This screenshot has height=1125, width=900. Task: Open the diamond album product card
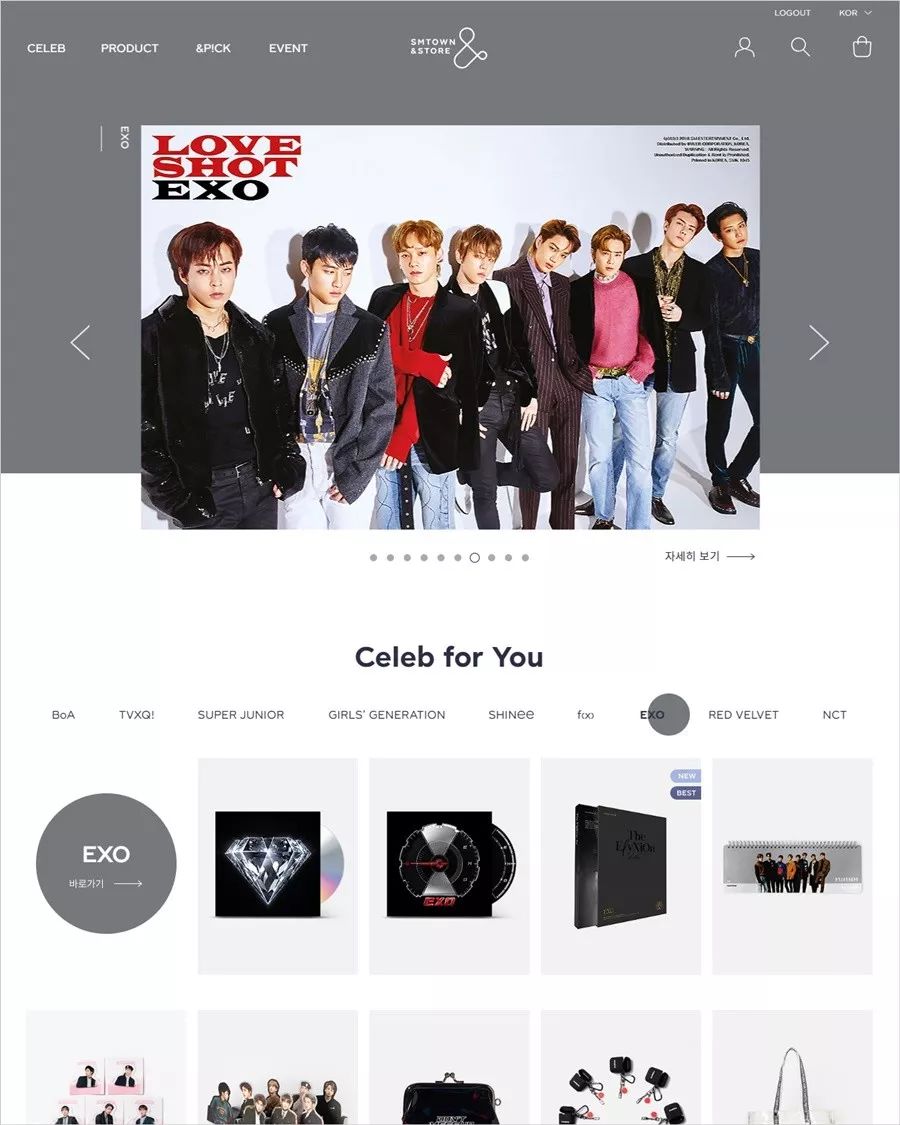[x=277, y=865]
